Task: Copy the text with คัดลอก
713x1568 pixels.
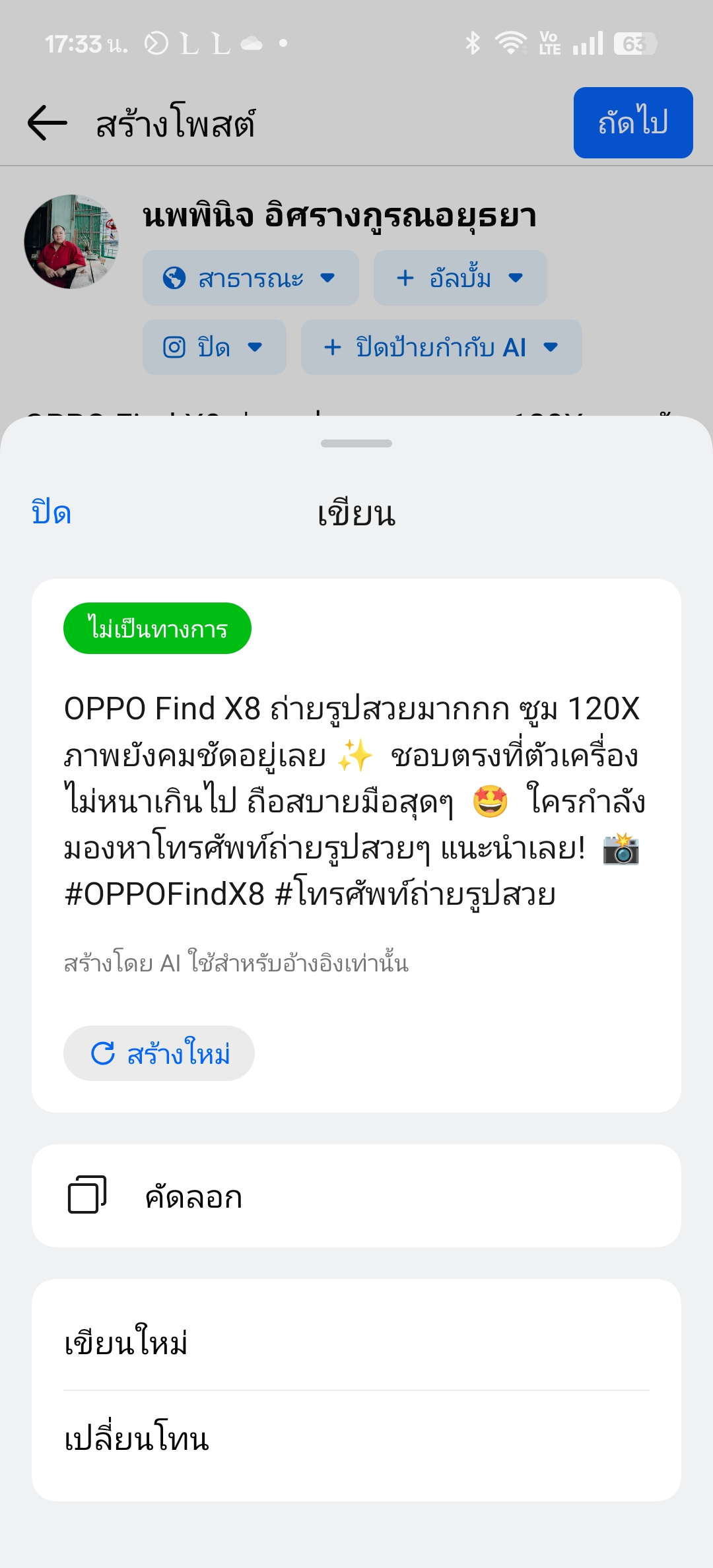Action: [356, 1196]
